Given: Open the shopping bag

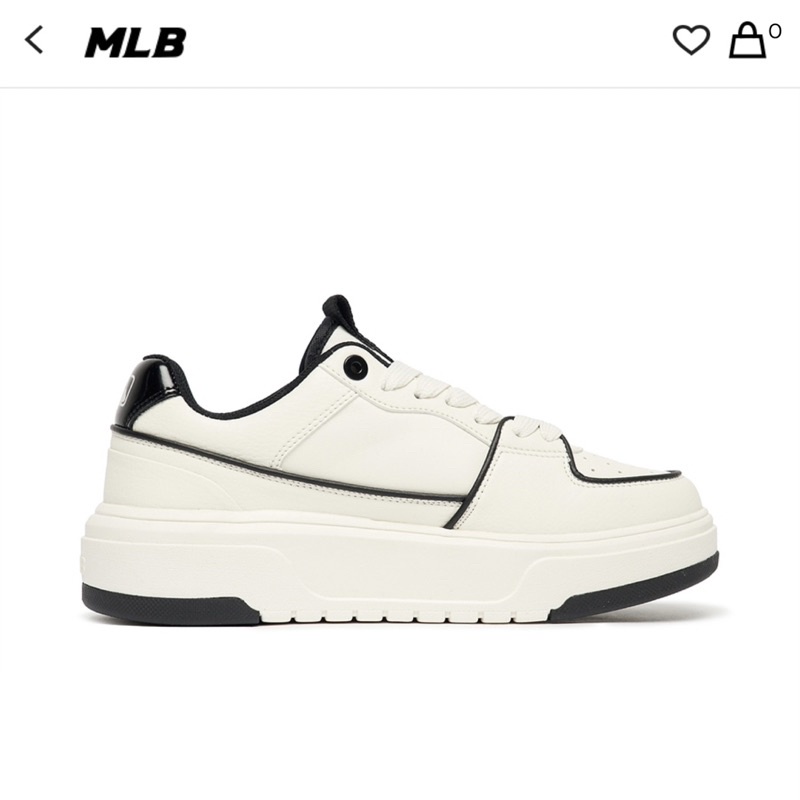Looking at the screenshot, I should [x=747, y=41].
